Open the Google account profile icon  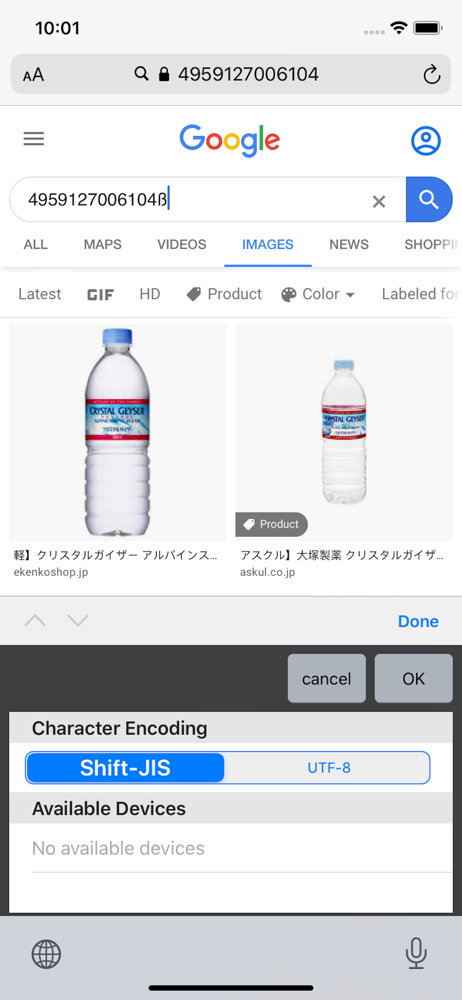[426, 140]
